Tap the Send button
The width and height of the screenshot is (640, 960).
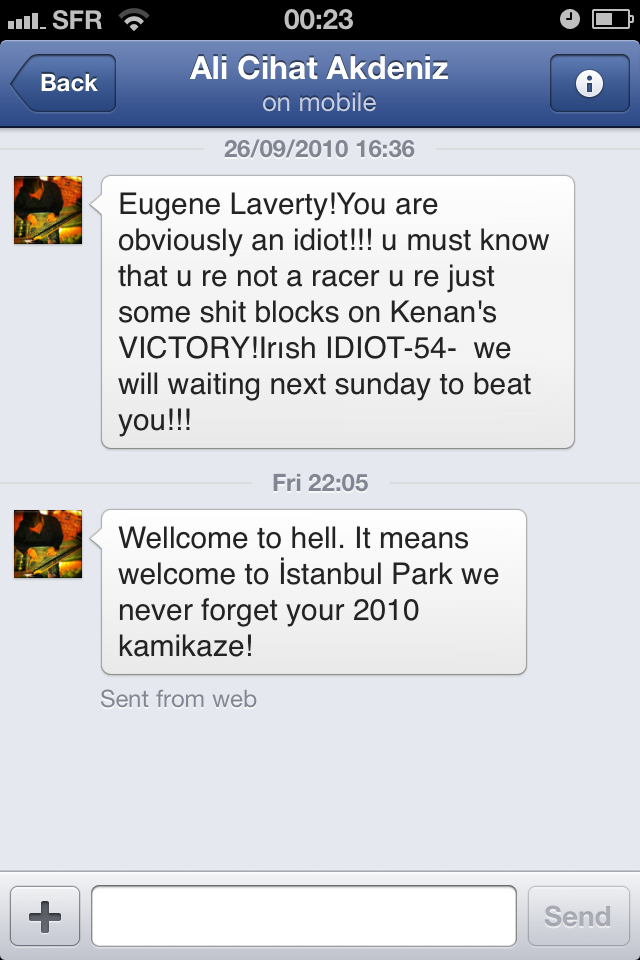578,916
